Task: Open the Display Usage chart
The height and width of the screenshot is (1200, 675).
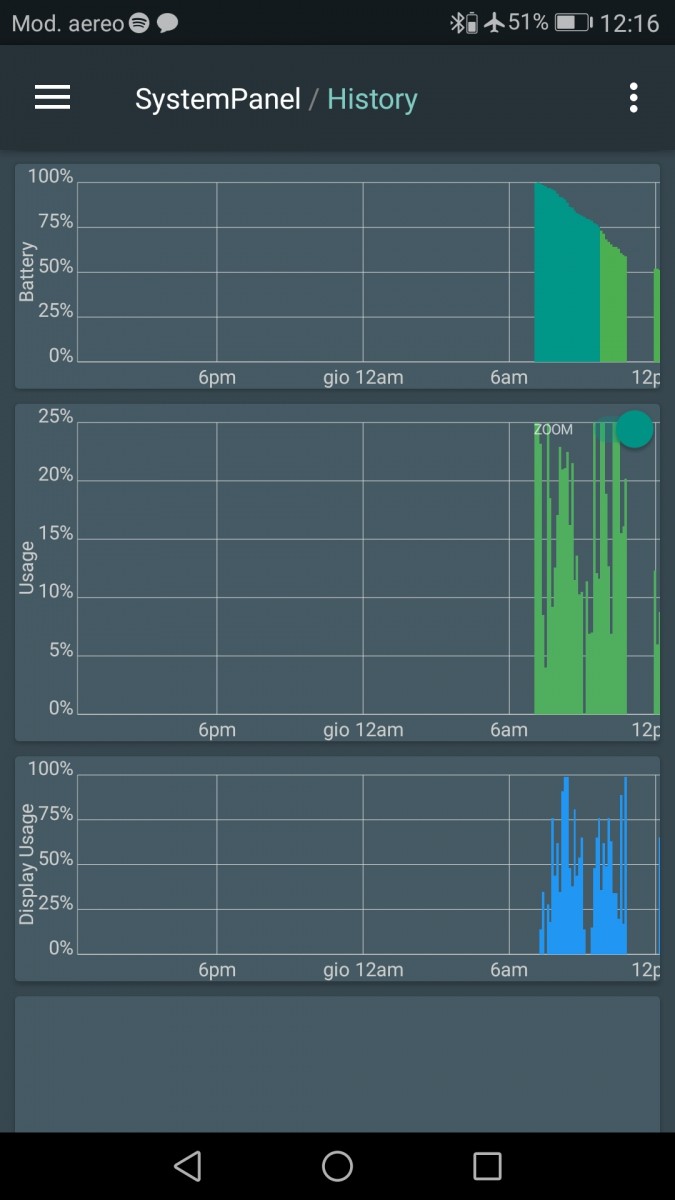Action: point(337,868)
